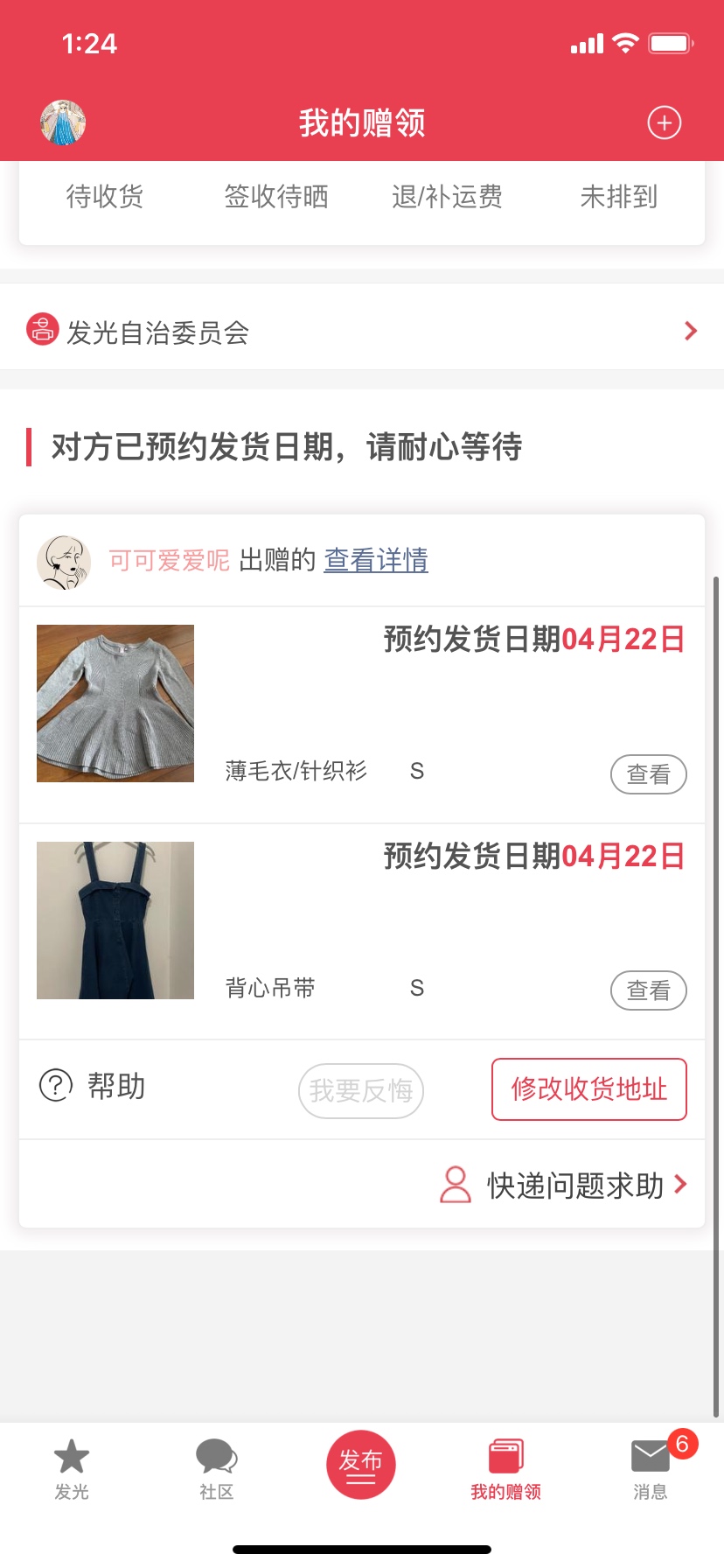View the 背心吊带 item
Image resolution: width=724 pixels, height=1568 pixels.
click(x=648, y=990)
